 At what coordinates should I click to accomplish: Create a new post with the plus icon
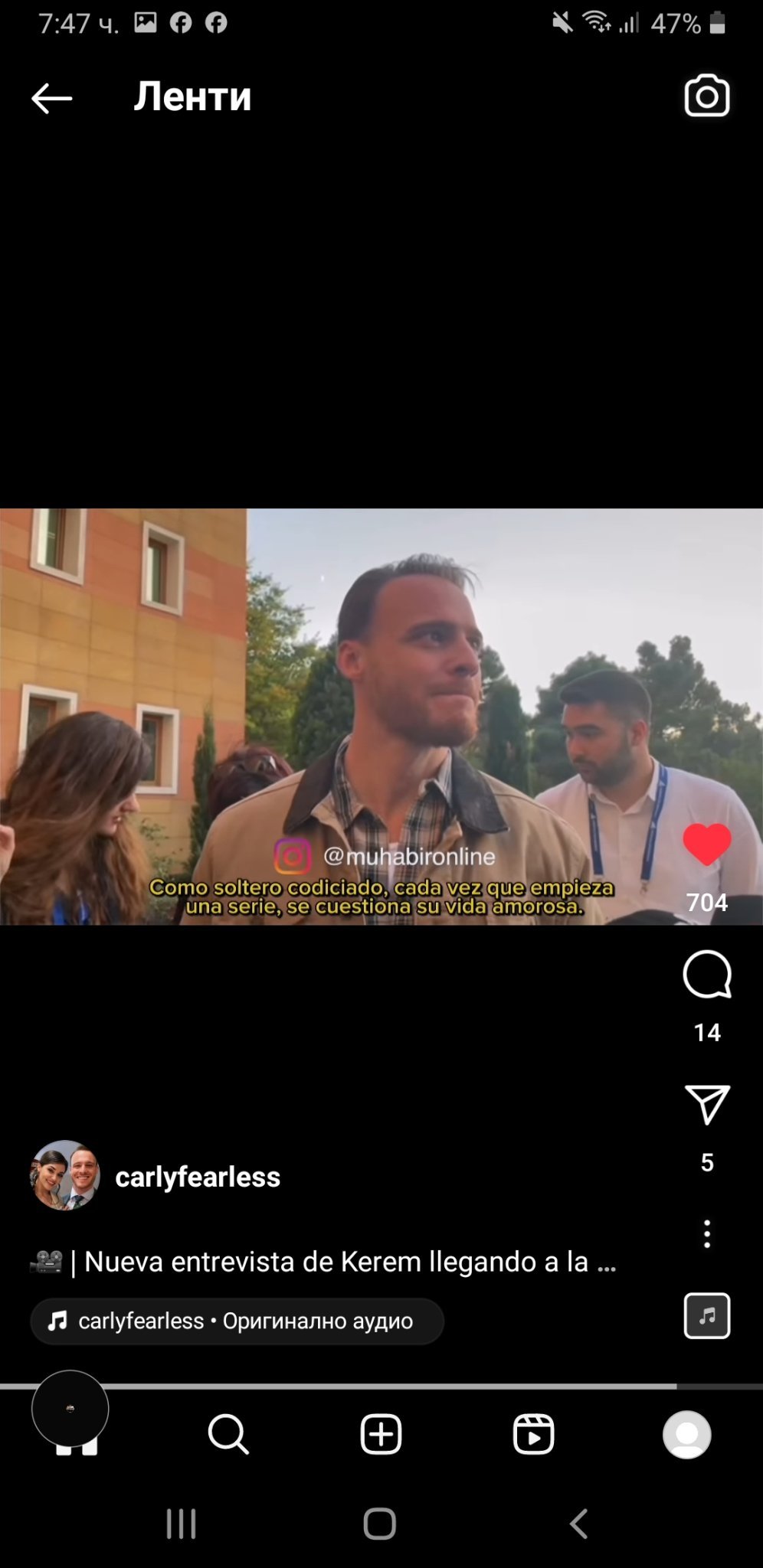point(381,1434)
